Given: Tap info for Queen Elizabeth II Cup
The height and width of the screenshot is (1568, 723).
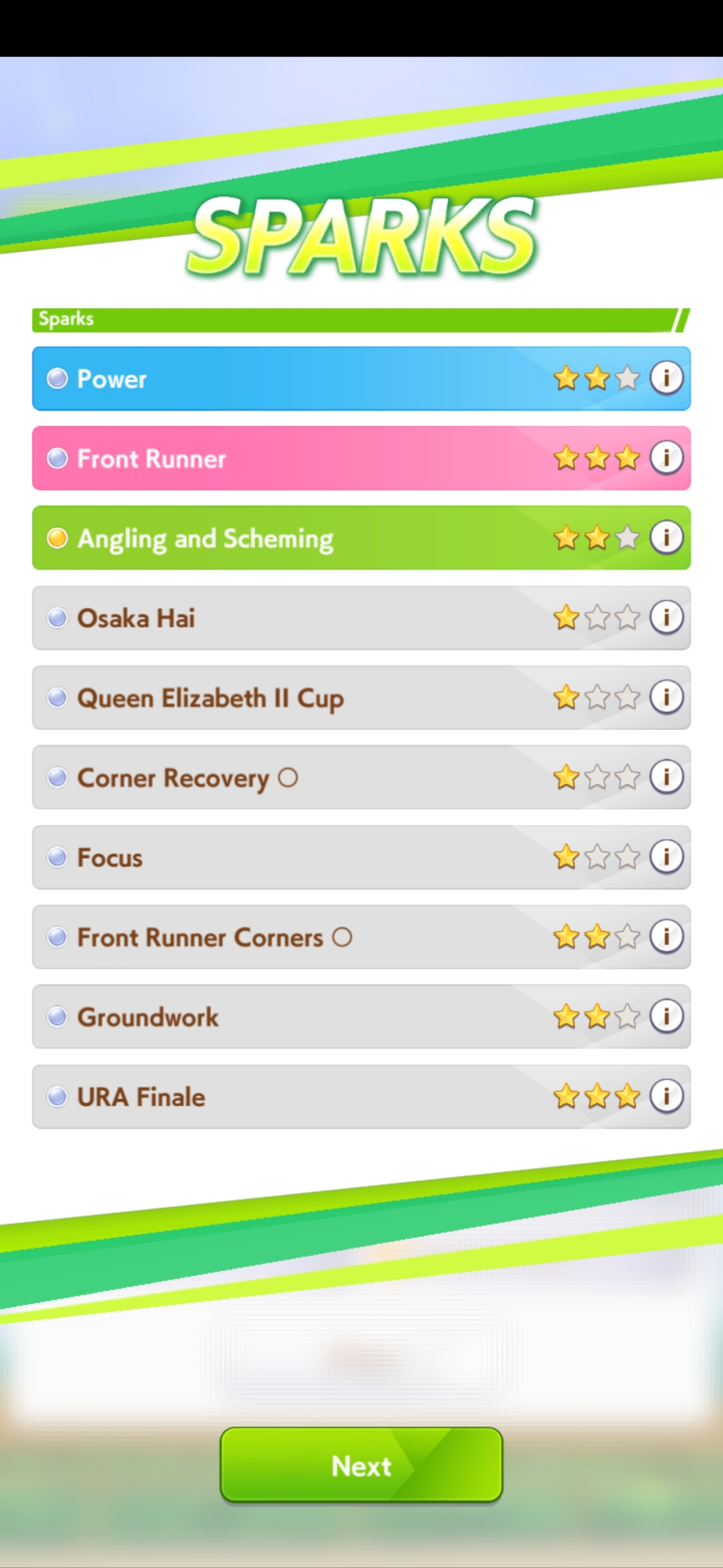Looking at the screenshot, I should pos(667,697).
